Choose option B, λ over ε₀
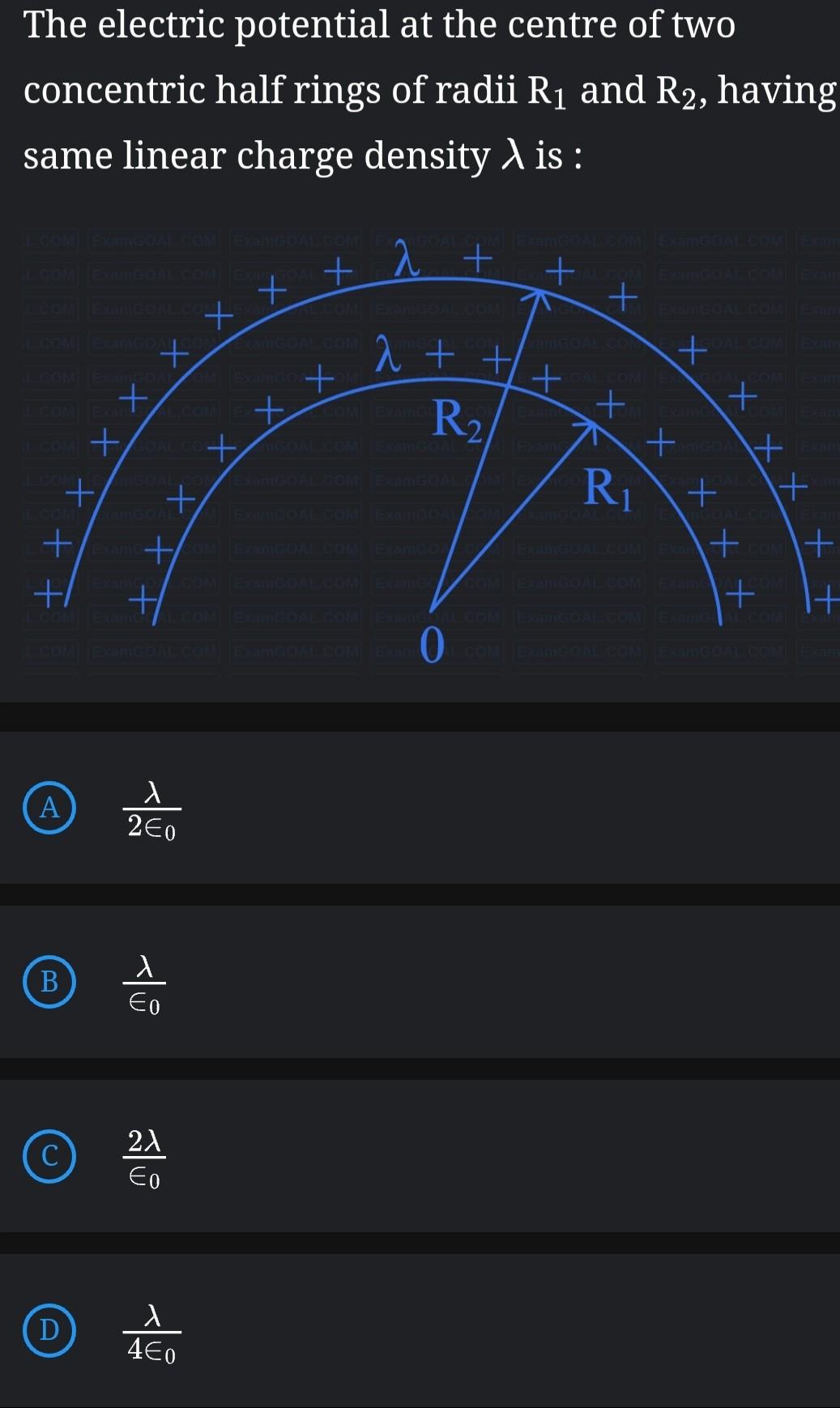The width and height of the screenshot is (840, 1408). [49, 982]
